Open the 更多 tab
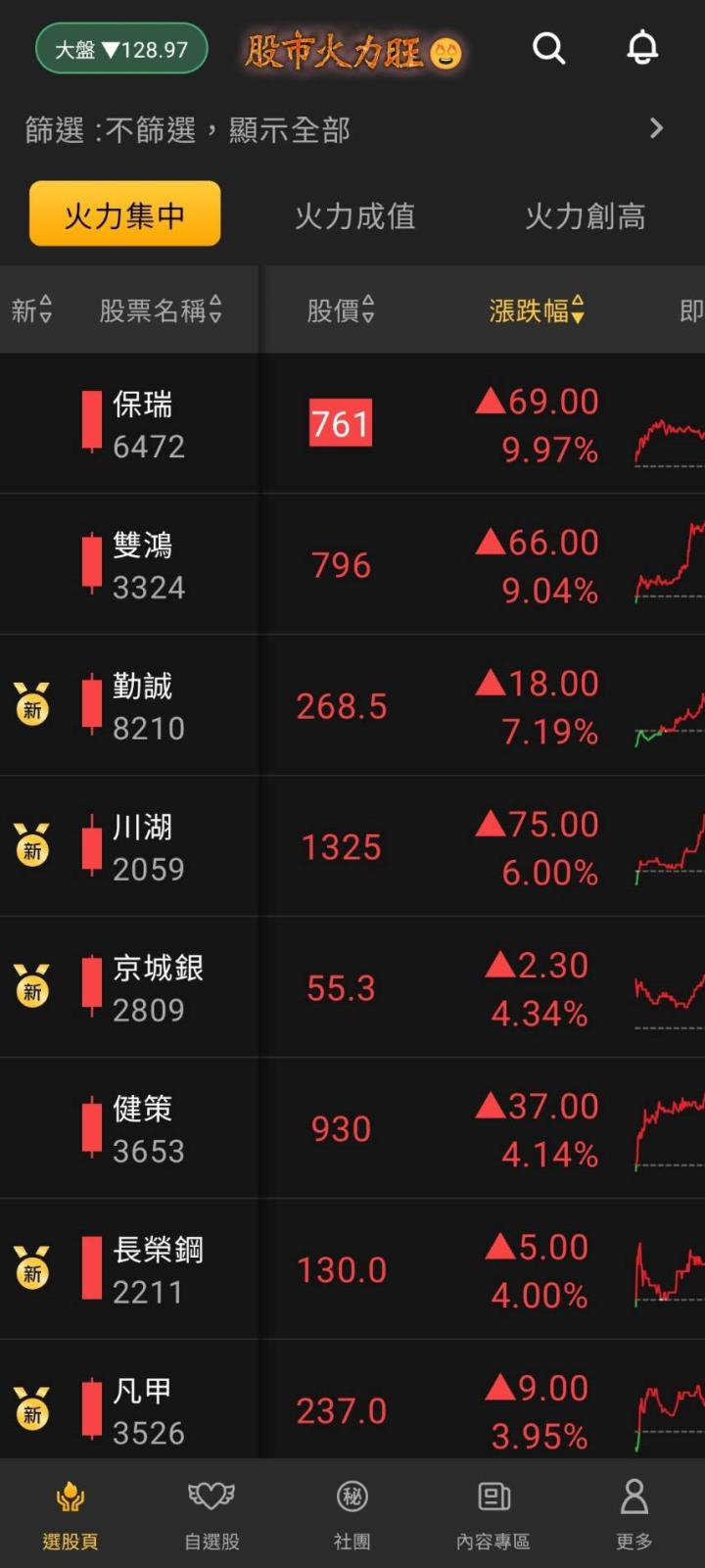Image resolution: width=705 pixels, height=1568 pixels. point(634,1514)
